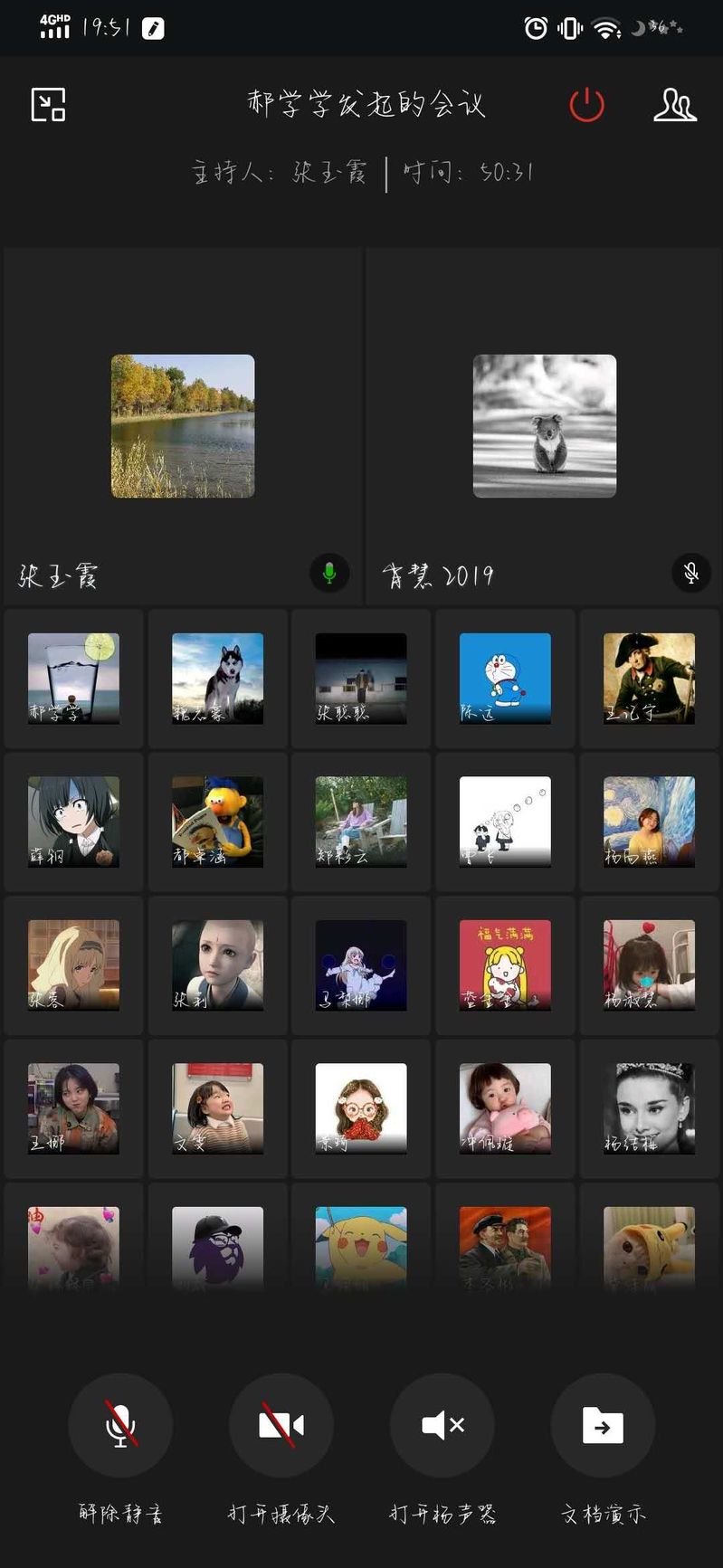
Task: Tap participant 张蓉's avatar
Action: (73, 965)
